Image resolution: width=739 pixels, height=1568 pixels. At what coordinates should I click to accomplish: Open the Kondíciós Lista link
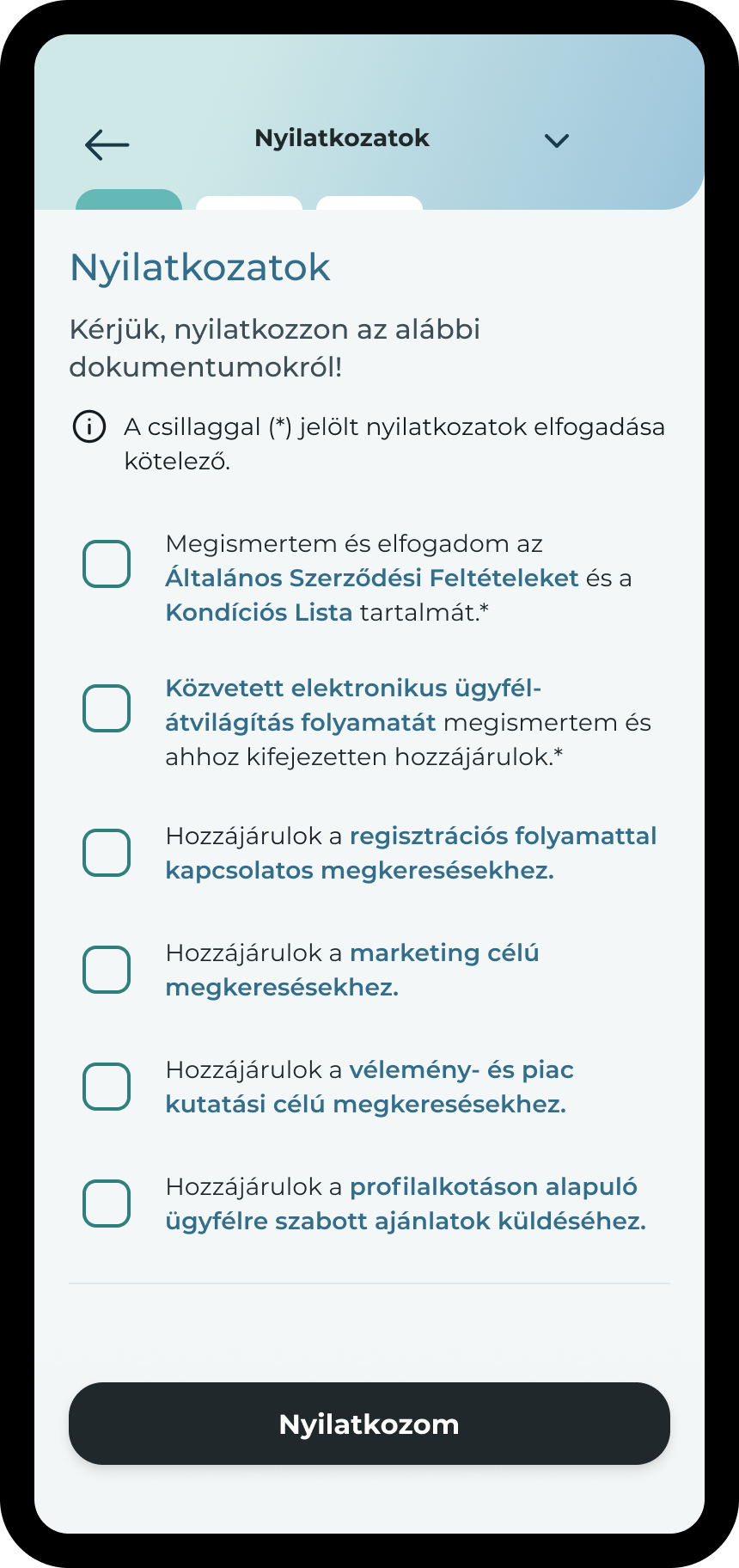click(x=259, y=612)
